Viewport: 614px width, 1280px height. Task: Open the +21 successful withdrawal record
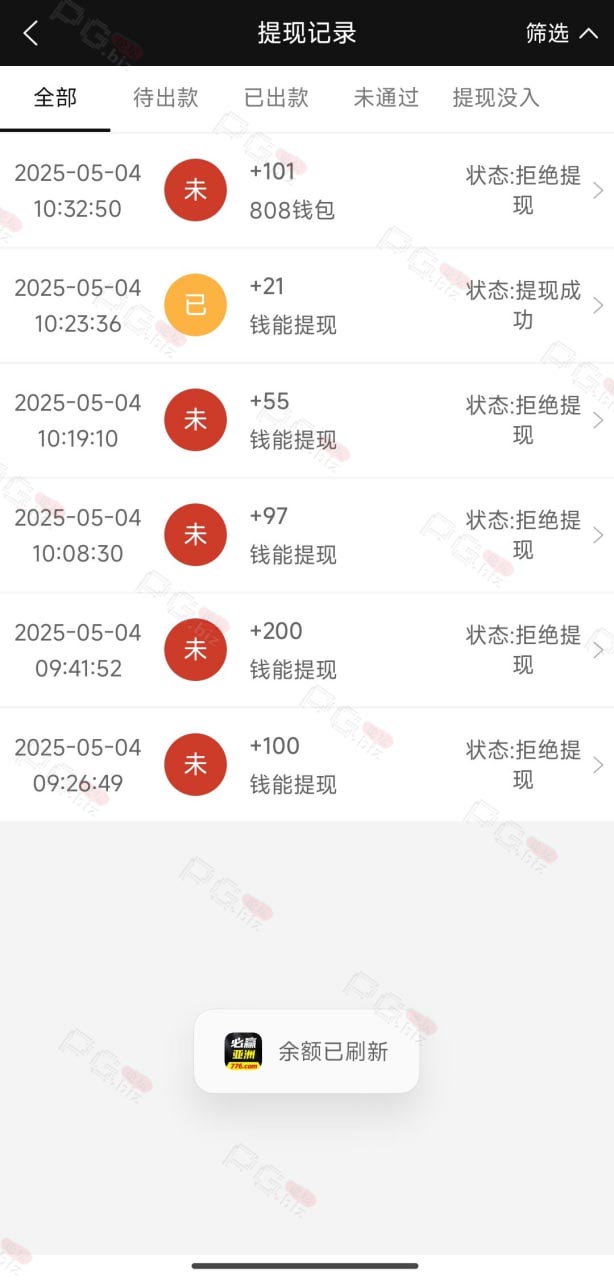click(307, 305)
